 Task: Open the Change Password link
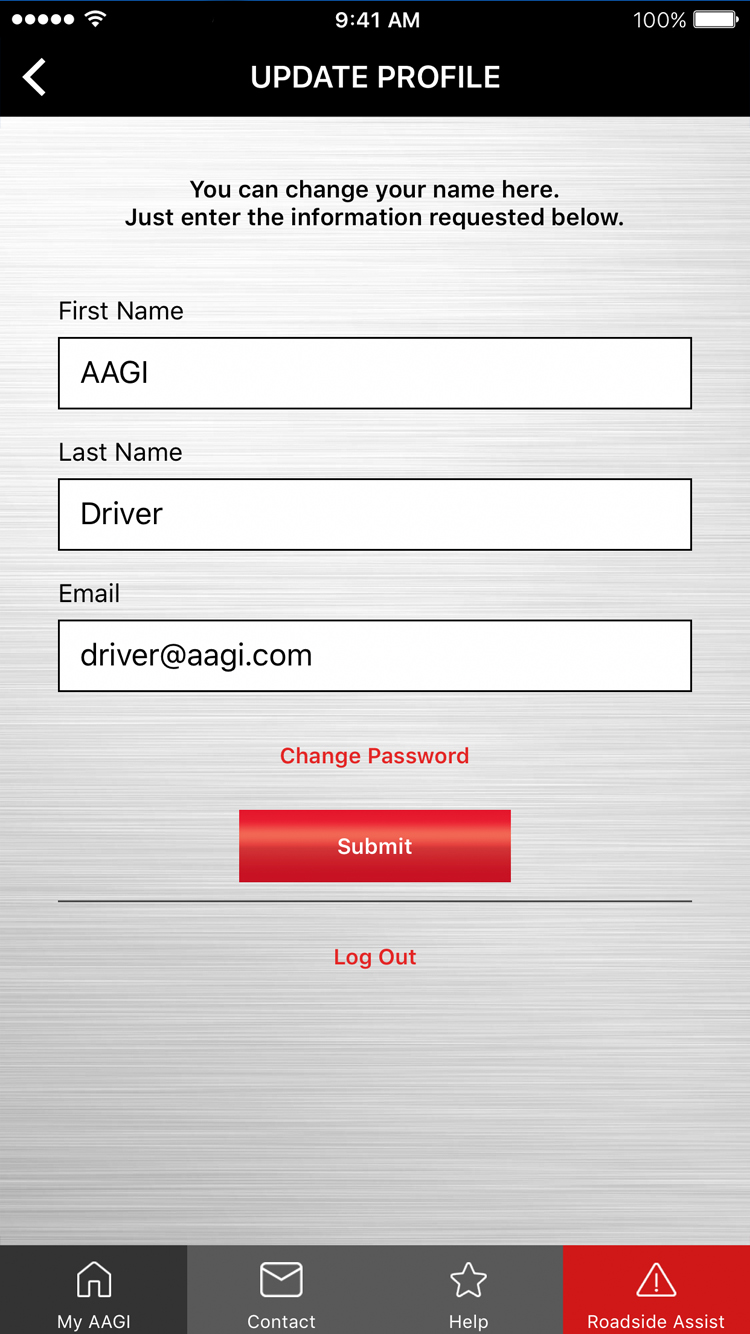(374, 756)
